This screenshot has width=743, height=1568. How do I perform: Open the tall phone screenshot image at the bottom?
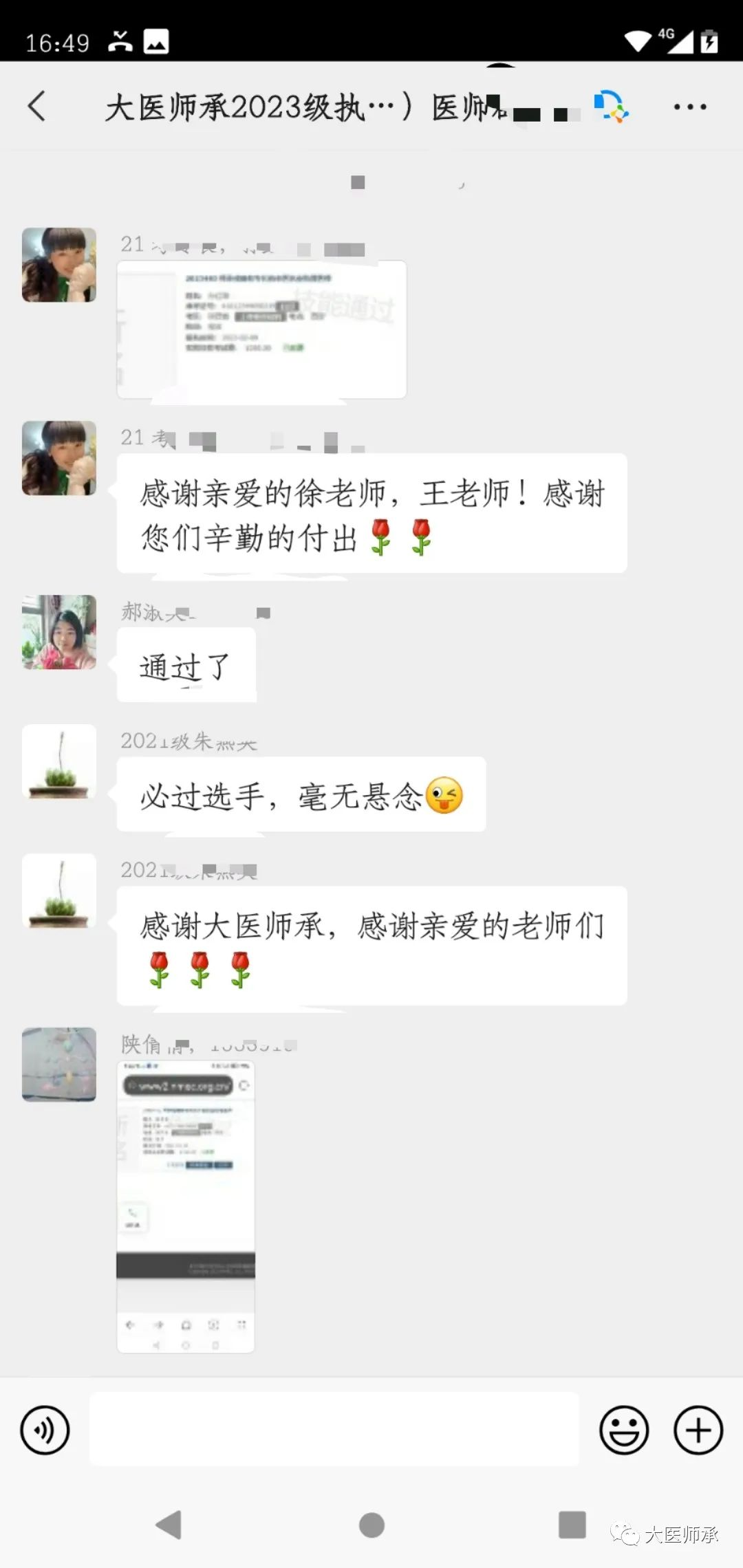coord(186,1207)
